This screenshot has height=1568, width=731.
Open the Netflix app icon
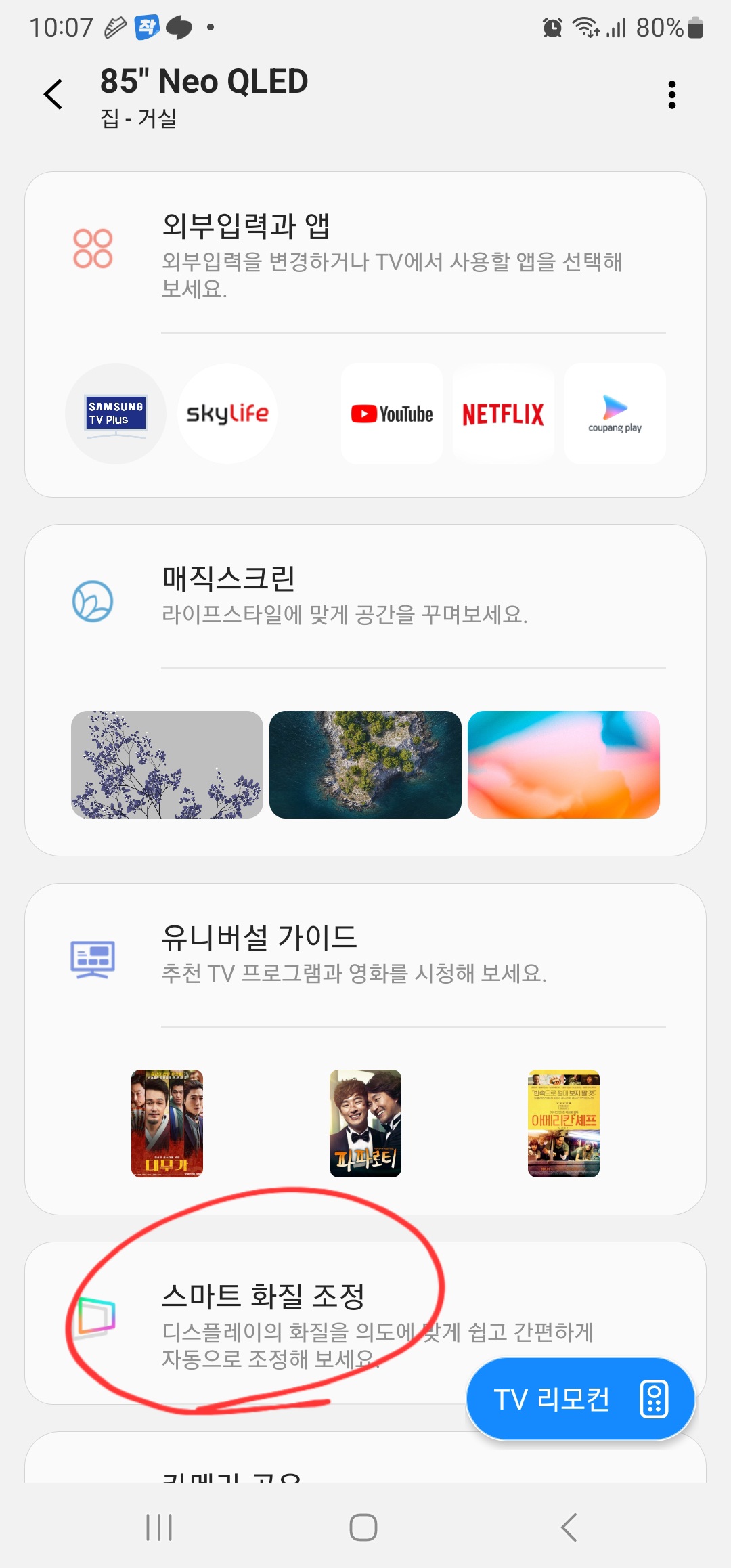tap(503, 413)
